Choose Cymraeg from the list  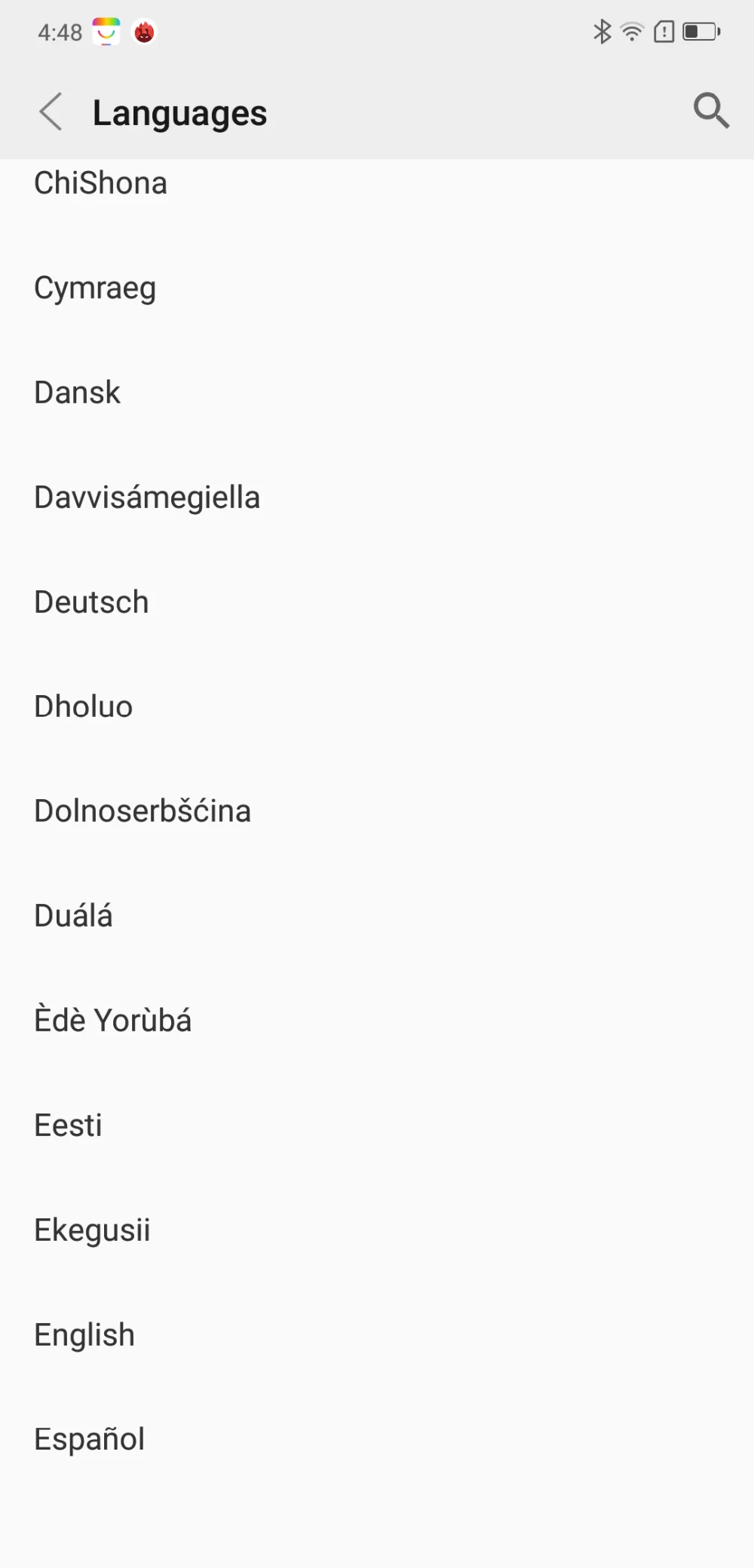click(x=377, y=288)
